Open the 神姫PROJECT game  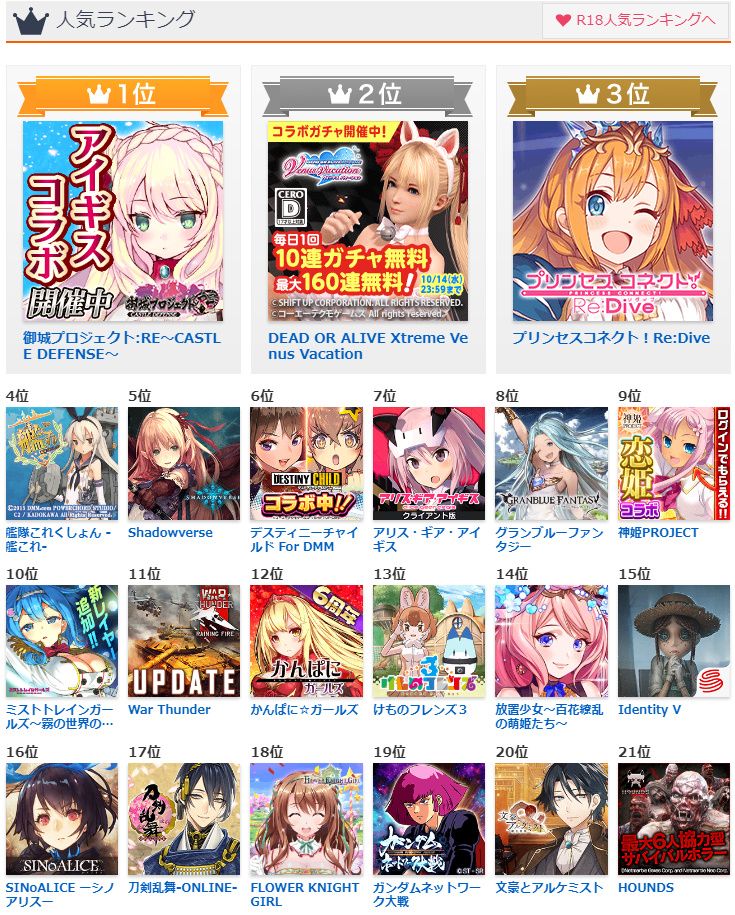pyautogui.click(x=674, y=463)
